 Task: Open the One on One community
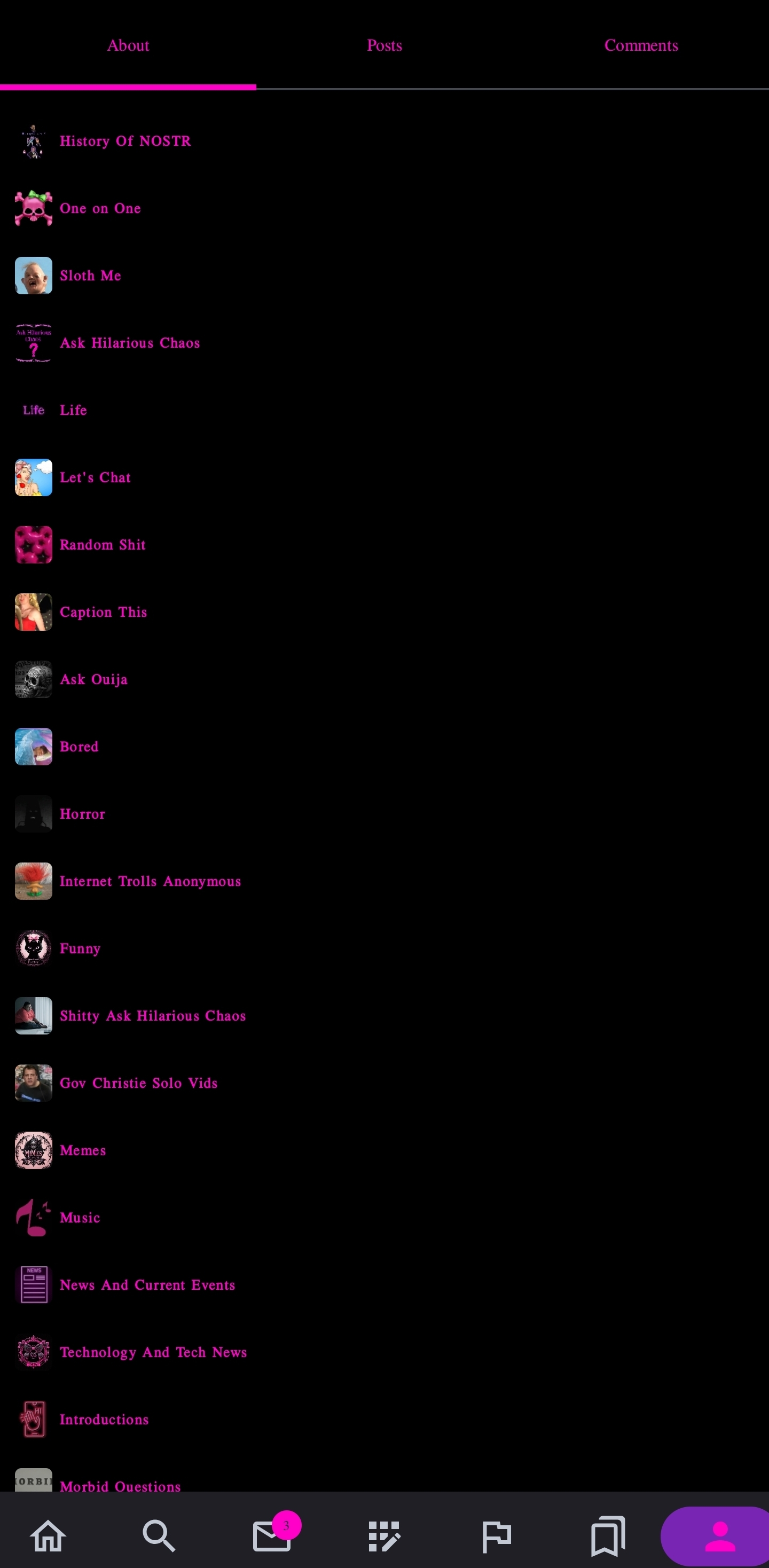coord(100,209)
